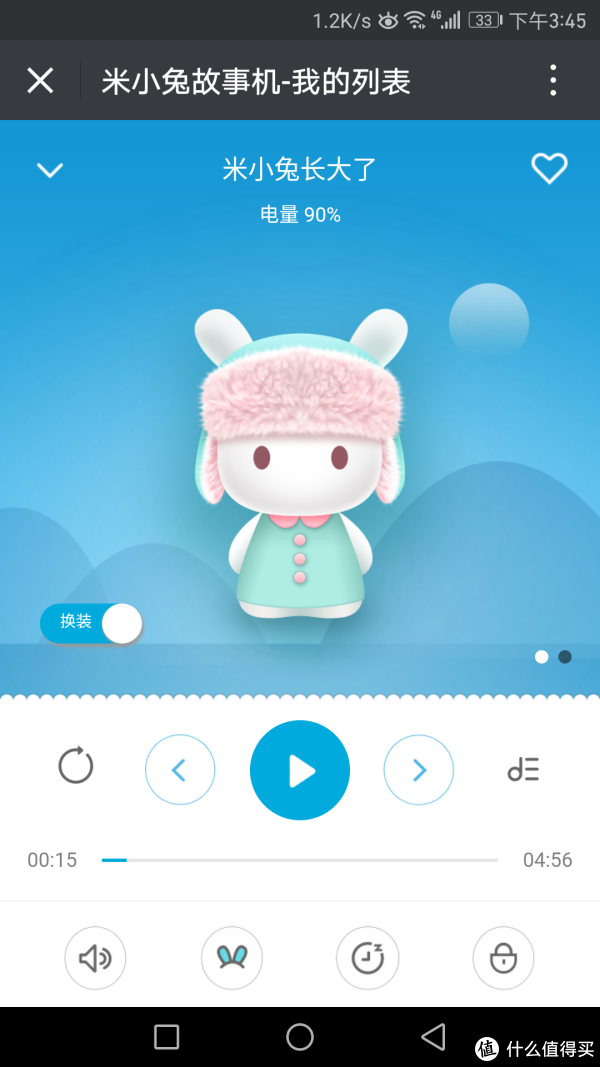The image size is (600, 1067).
Task: Tap the rabbit ears light icon
Action: (232, 958)
